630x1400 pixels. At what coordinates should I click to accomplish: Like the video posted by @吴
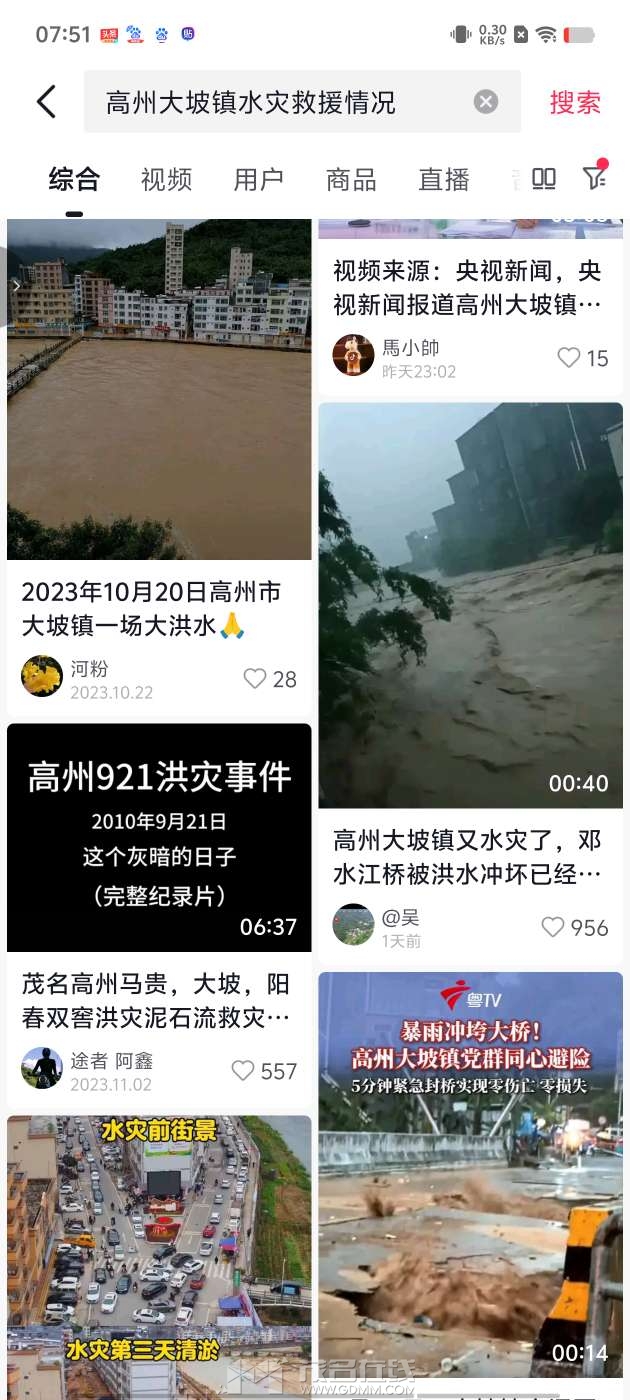(x=574, y=927)
